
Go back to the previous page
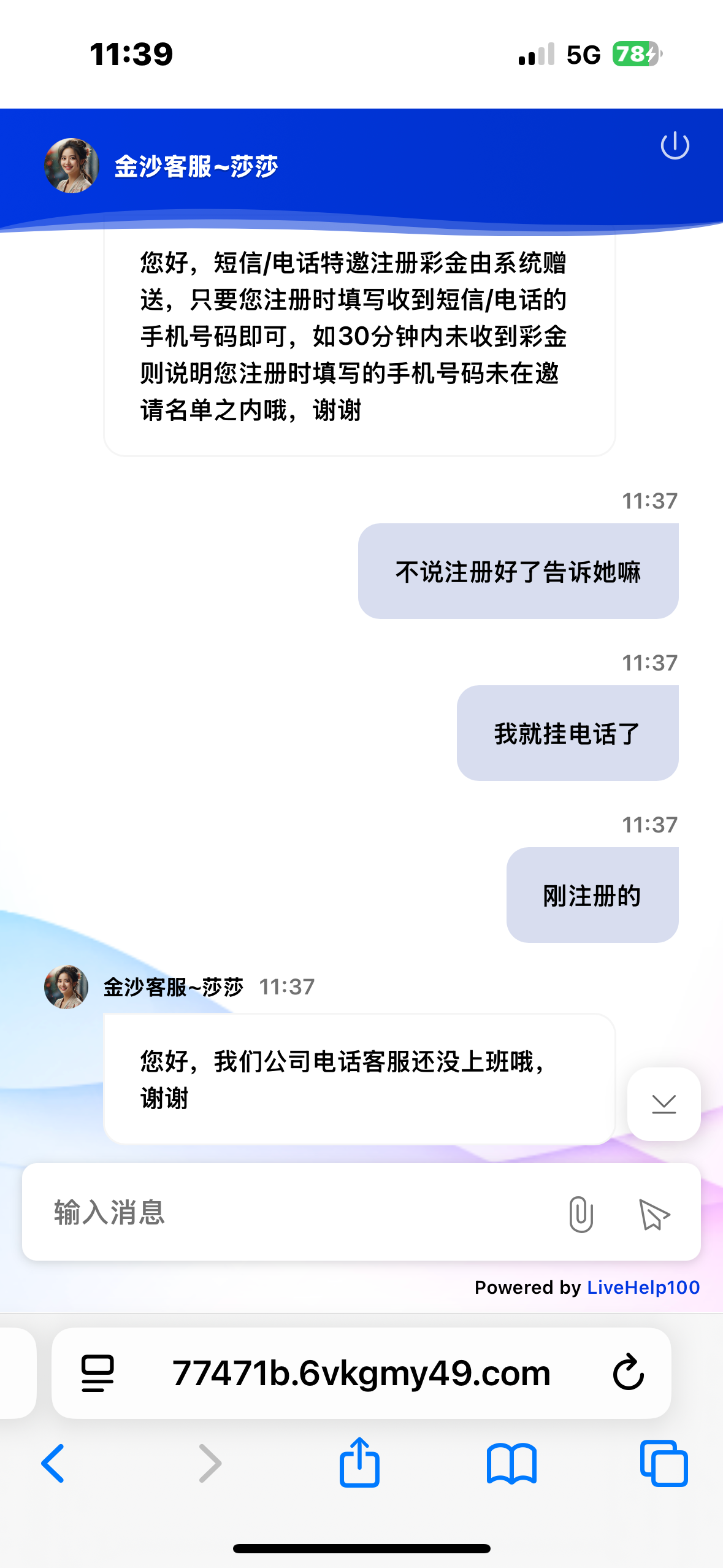click(53, 1463)
